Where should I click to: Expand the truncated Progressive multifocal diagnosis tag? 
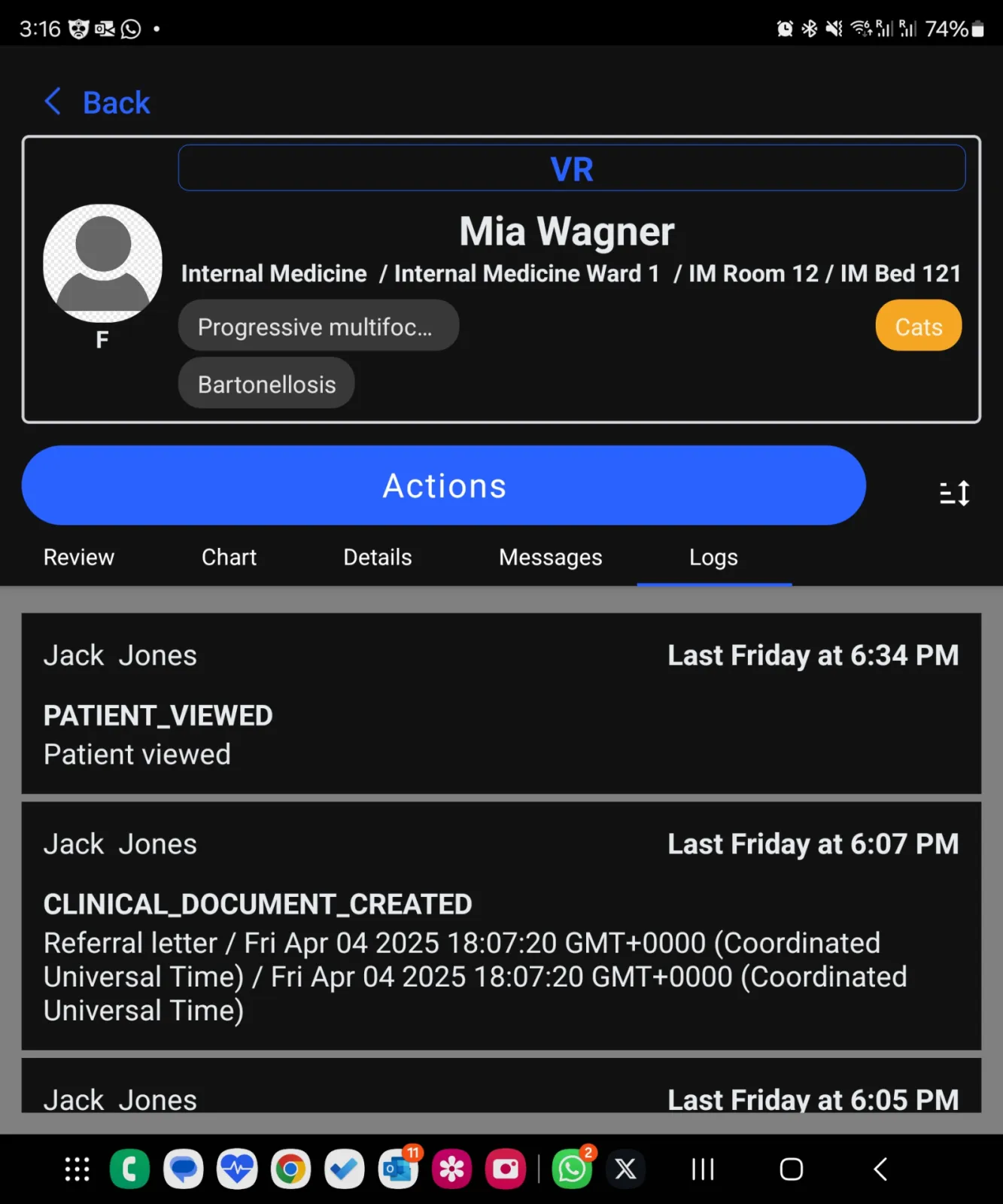click(318, 325)
